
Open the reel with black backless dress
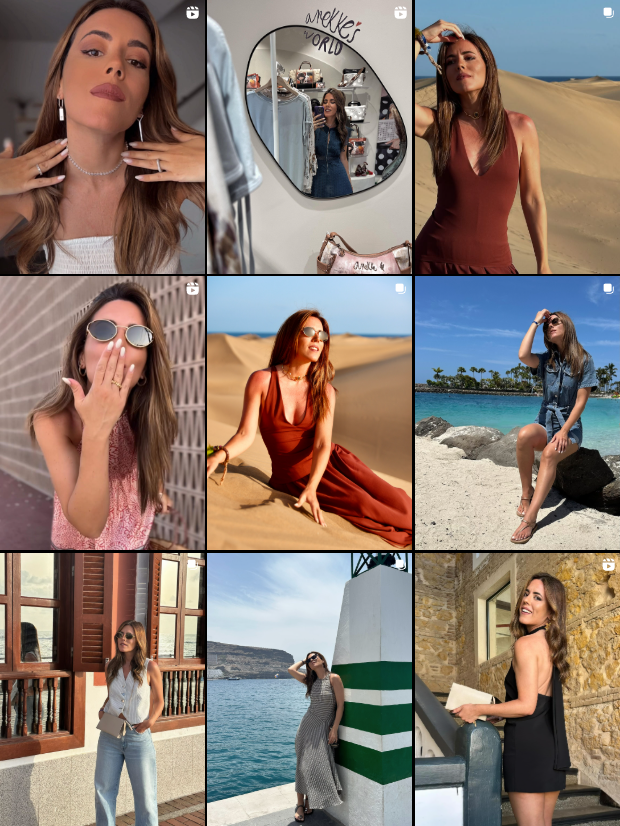tap(517, 689)
